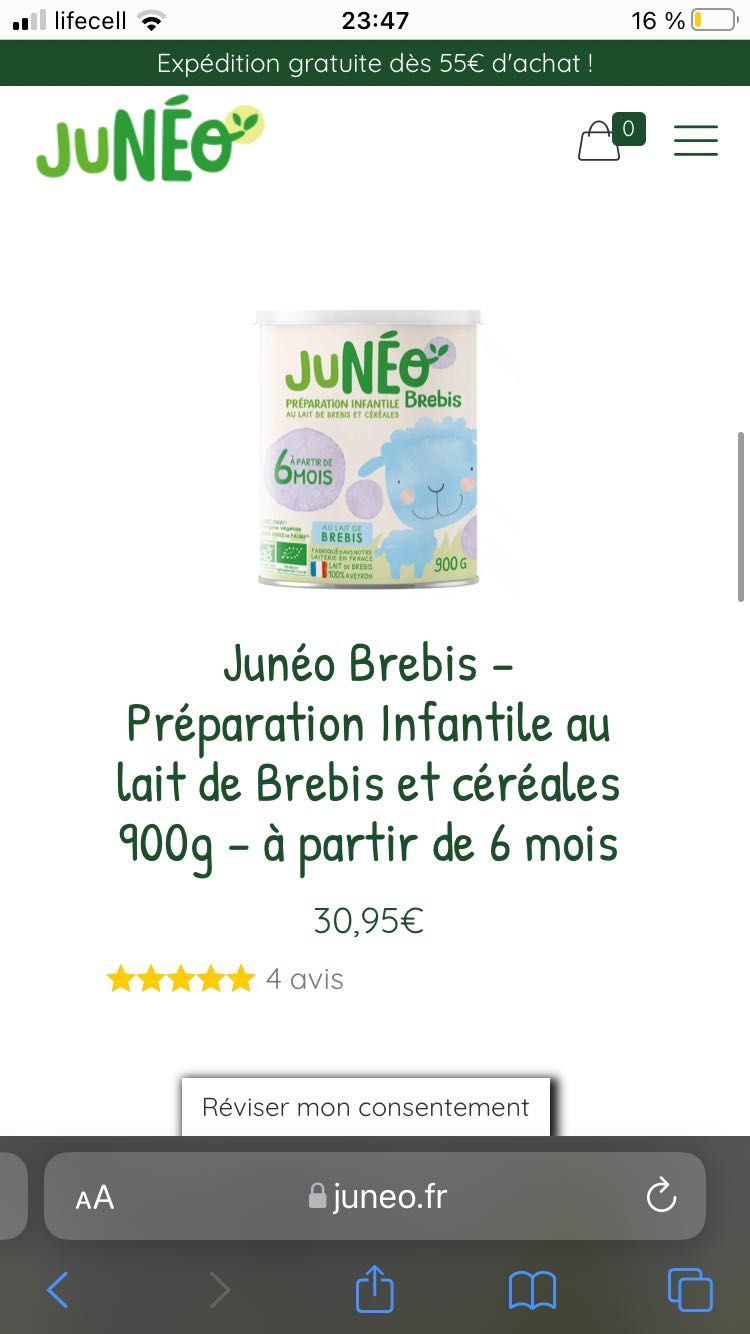Open the hamburger menu
The image size is (750, 1334).
pos(695,140)
